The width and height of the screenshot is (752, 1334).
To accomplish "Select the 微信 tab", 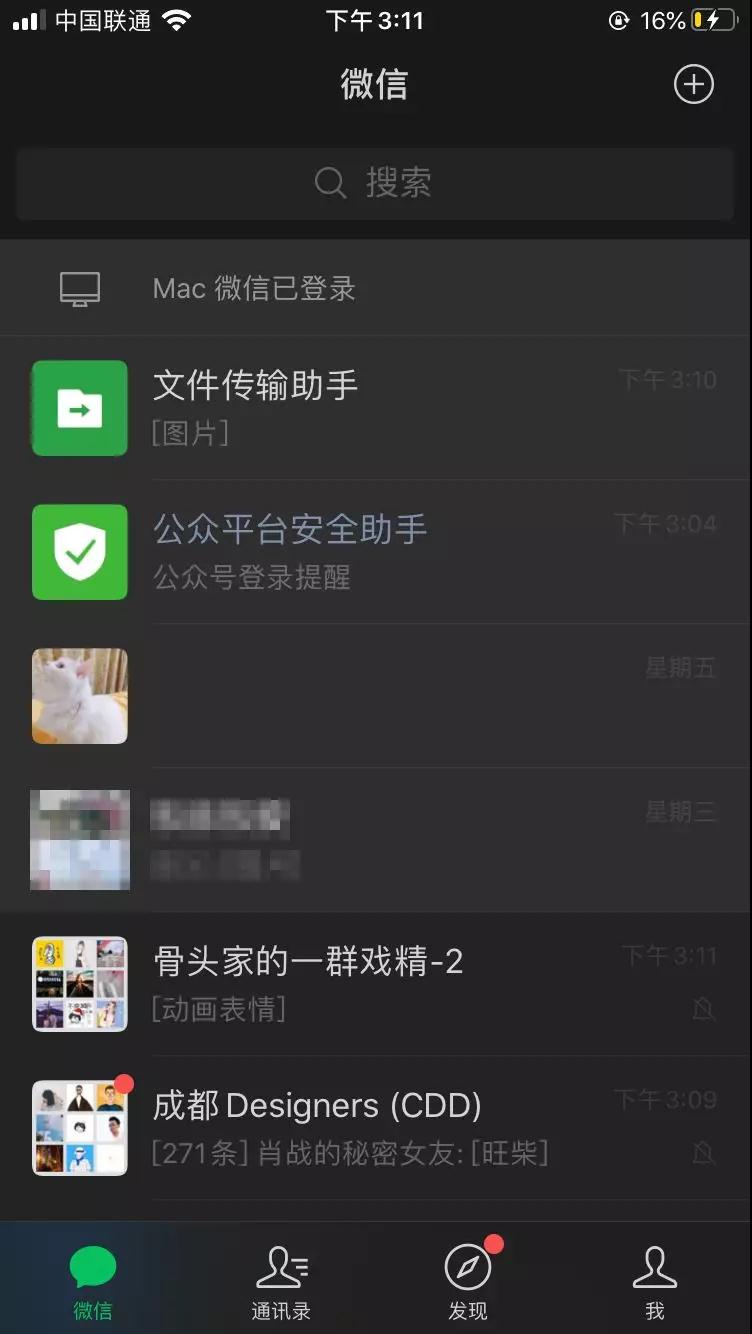I will tap(93, 1282).
